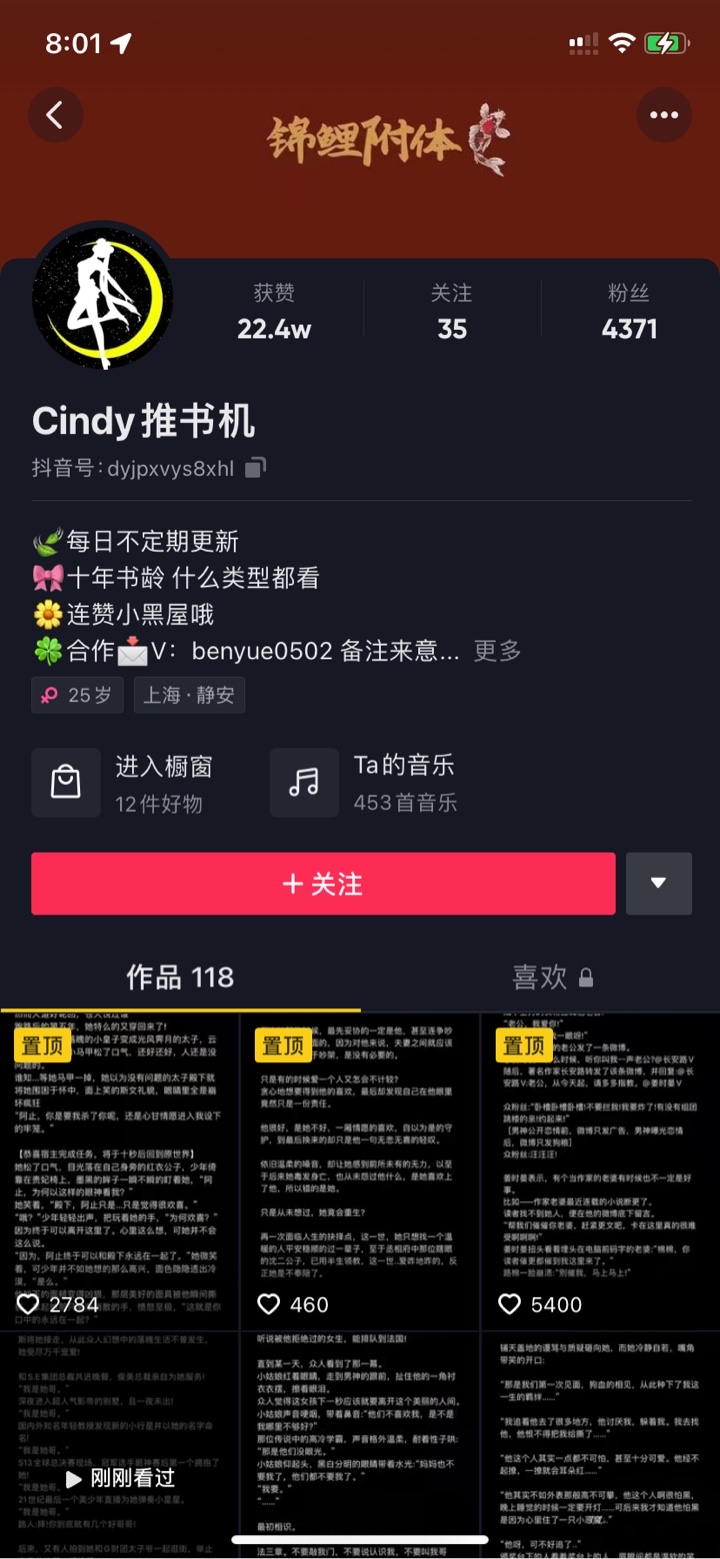Open Ta的音乐 music list
This screenshot has width=720, height=1559.
365,783
